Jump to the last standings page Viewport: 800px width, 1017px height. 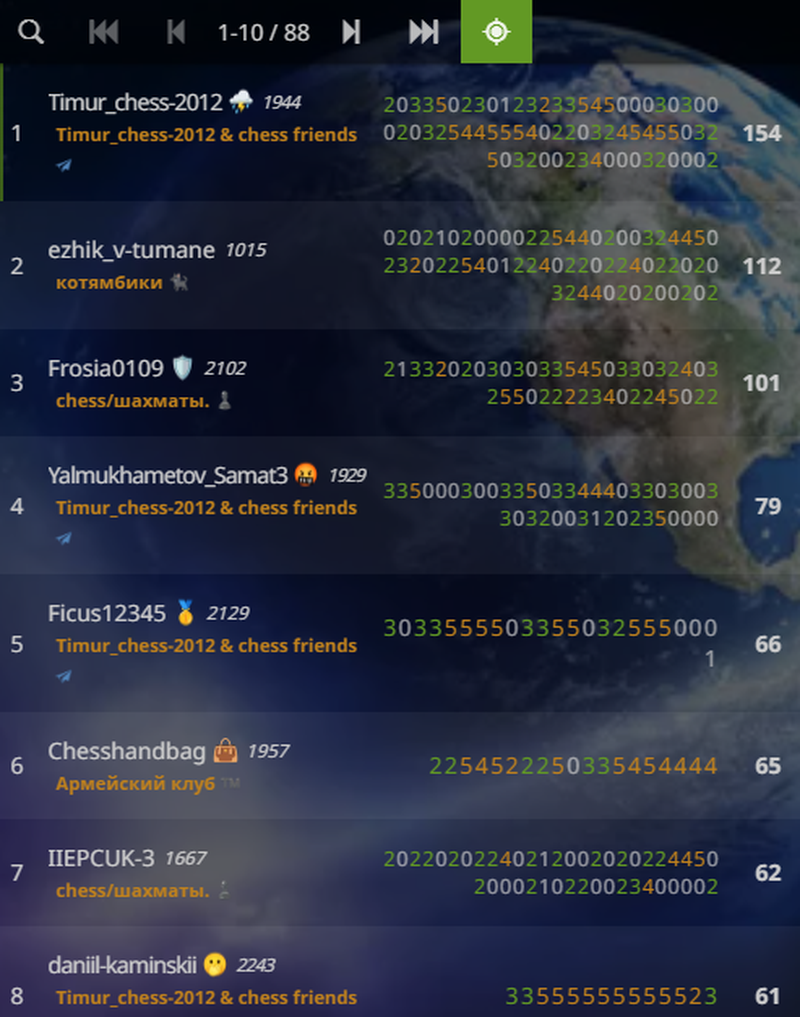[424, 32]
